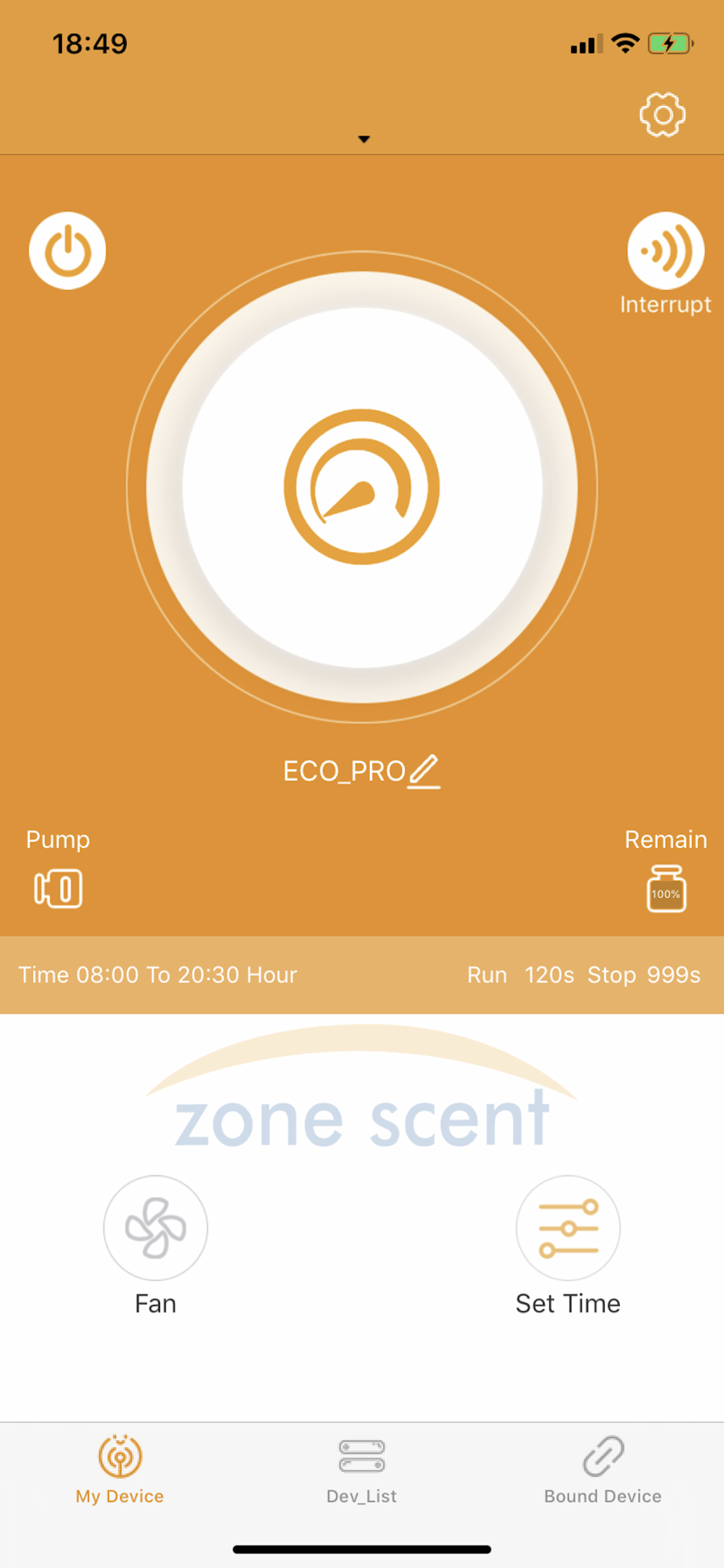Tap the central gauge dial
724x1568 pixels.
click(362, 487)
